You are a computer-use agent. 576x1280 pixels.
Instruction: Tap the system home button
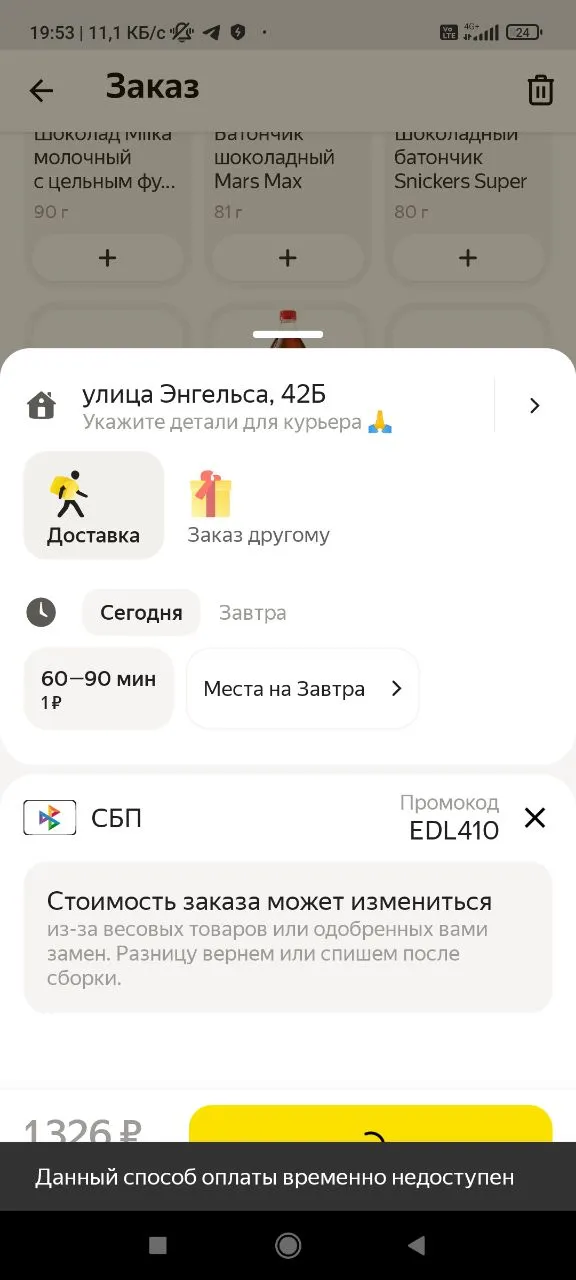coord(288,1245)
